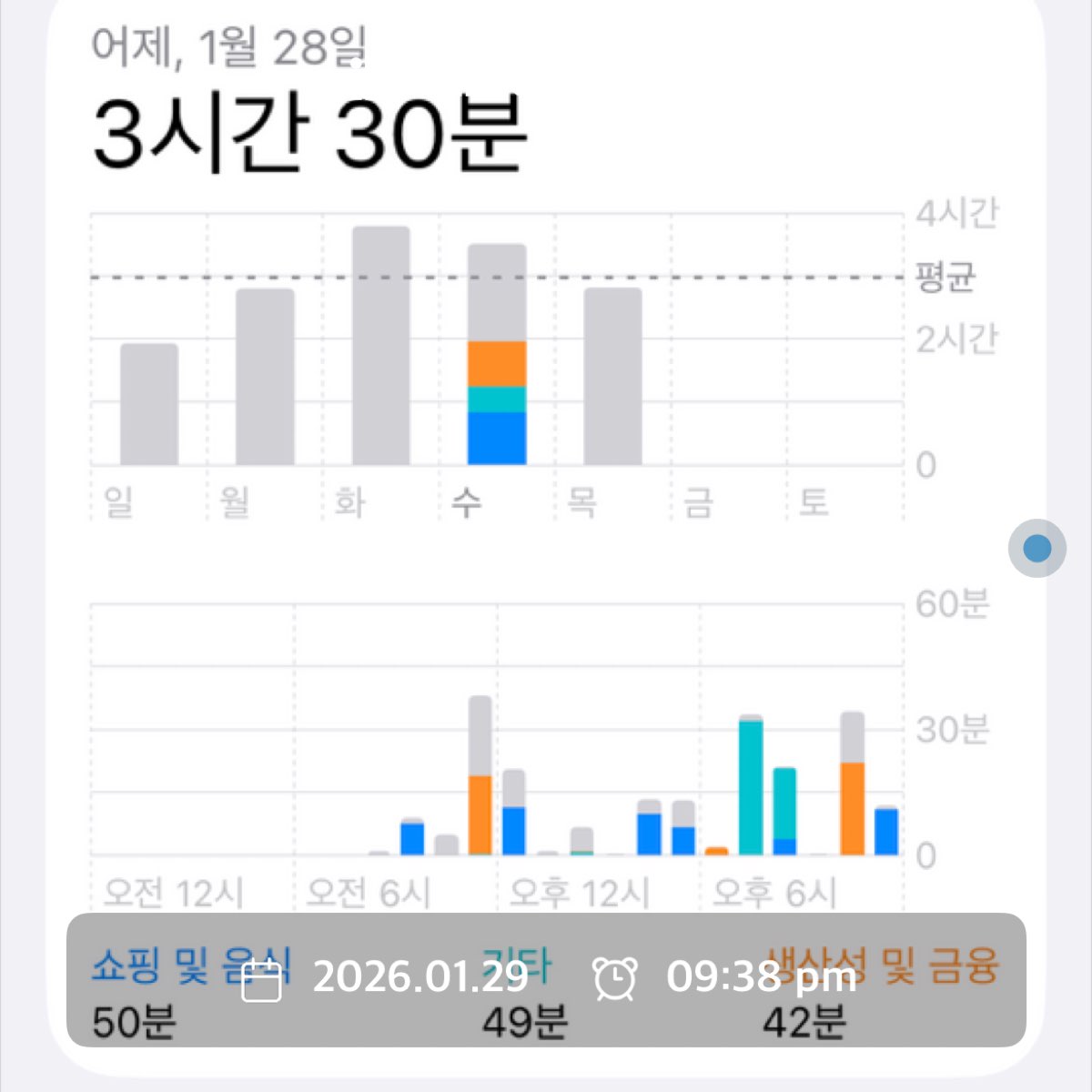Select Sunday's bar in the weekly chart
This screenshot has height=1092, width=1092.
pos(149,405)
